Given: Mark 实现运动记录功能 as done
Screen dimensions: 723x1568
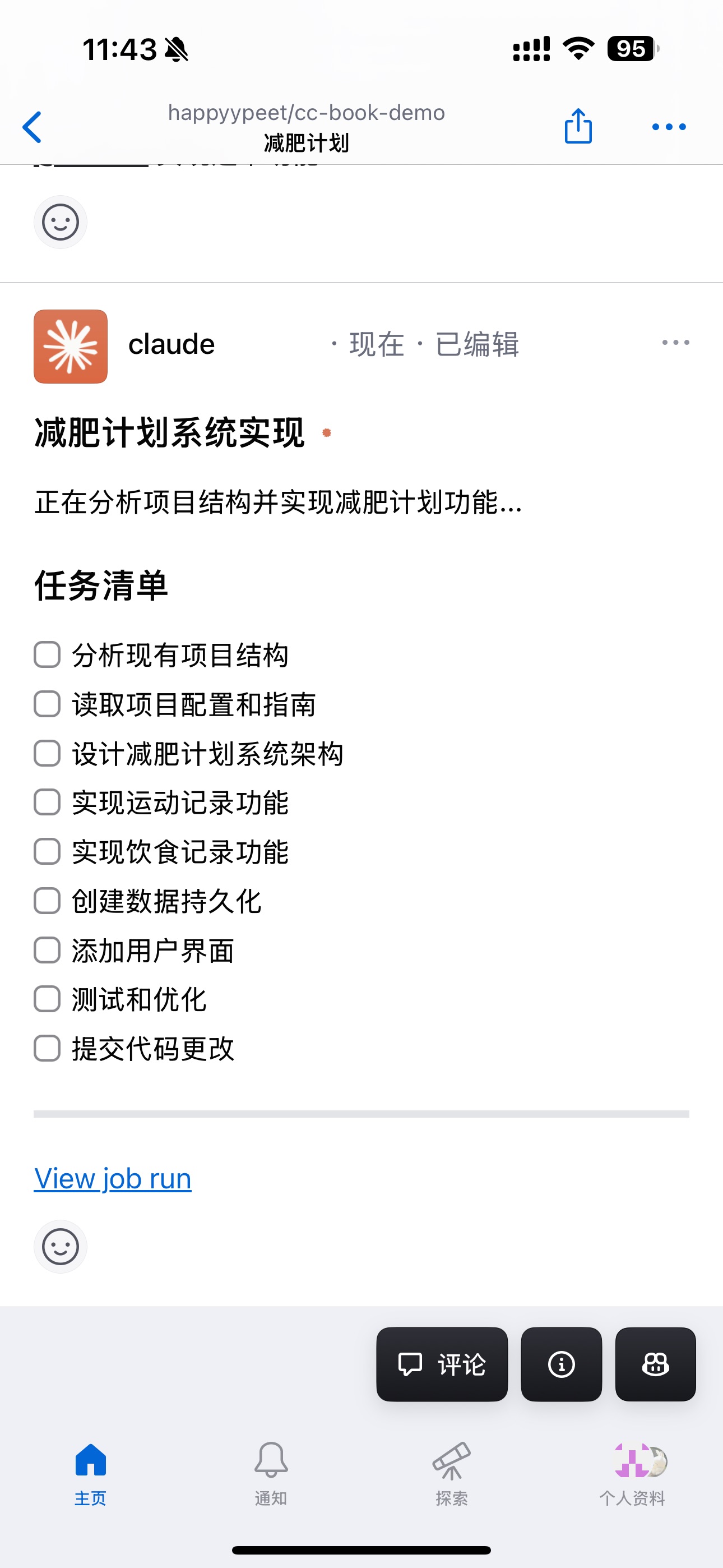Looking at the screenshot, I should (x=47, y=803).
